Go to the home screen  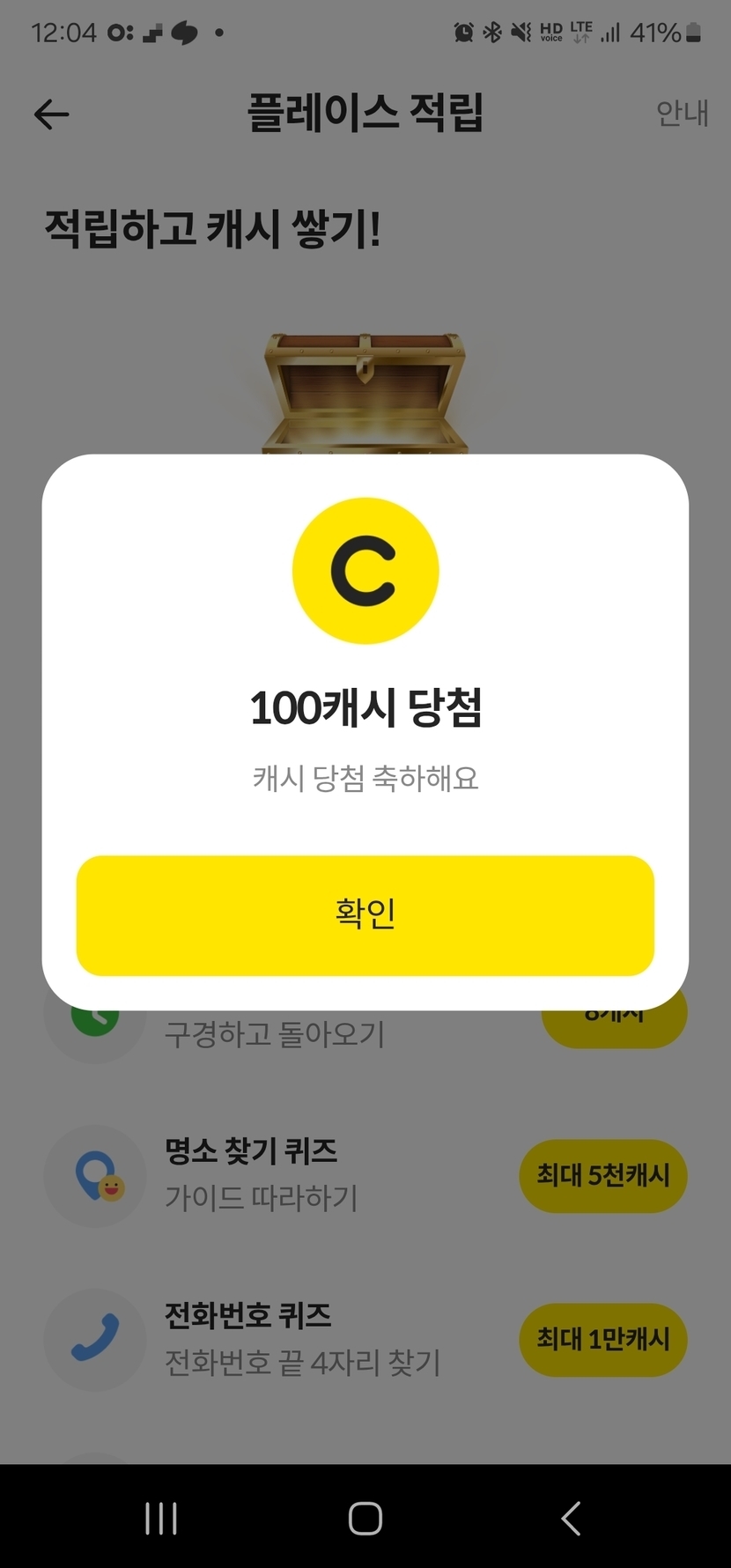pos(365,1518)
